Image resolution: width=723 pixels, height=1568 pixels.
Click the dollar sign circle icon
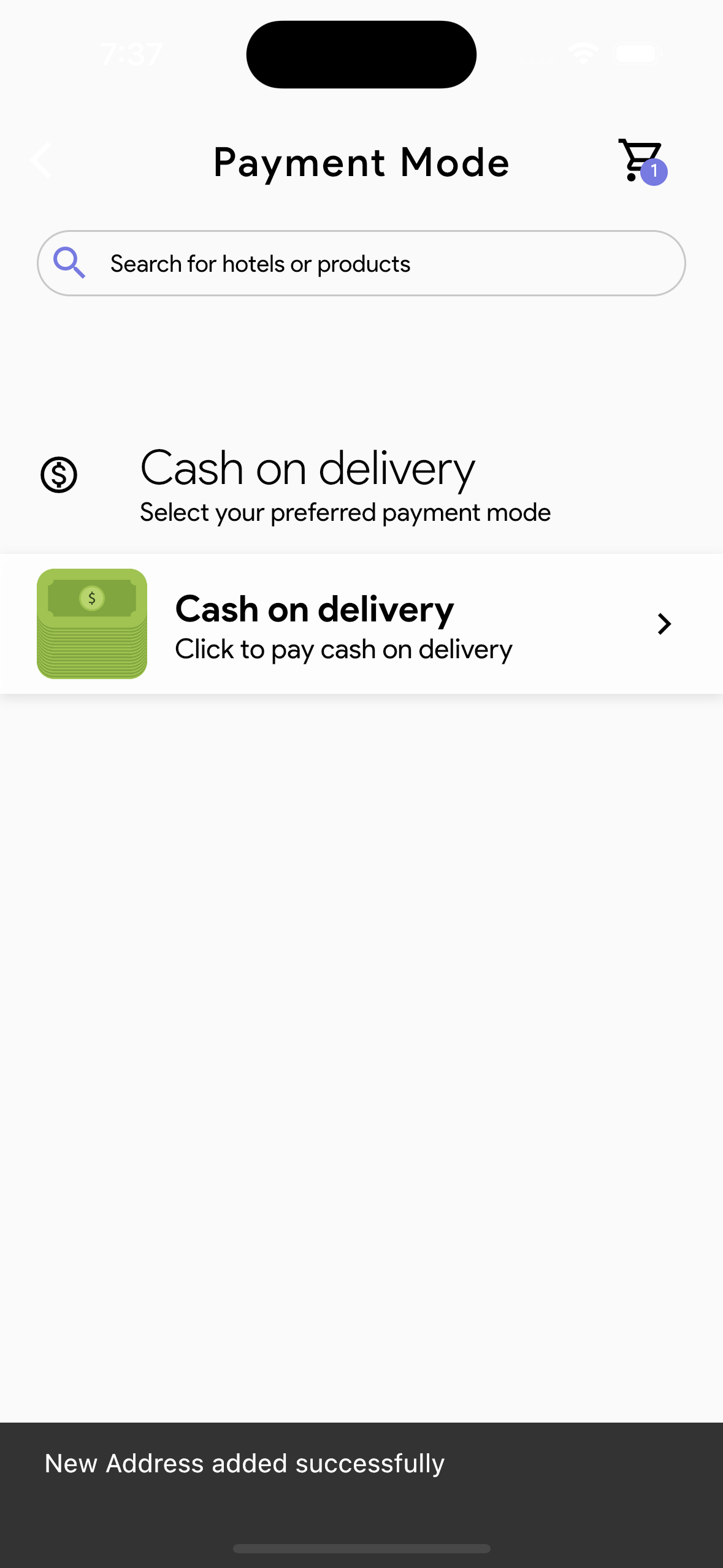(59, 475)
